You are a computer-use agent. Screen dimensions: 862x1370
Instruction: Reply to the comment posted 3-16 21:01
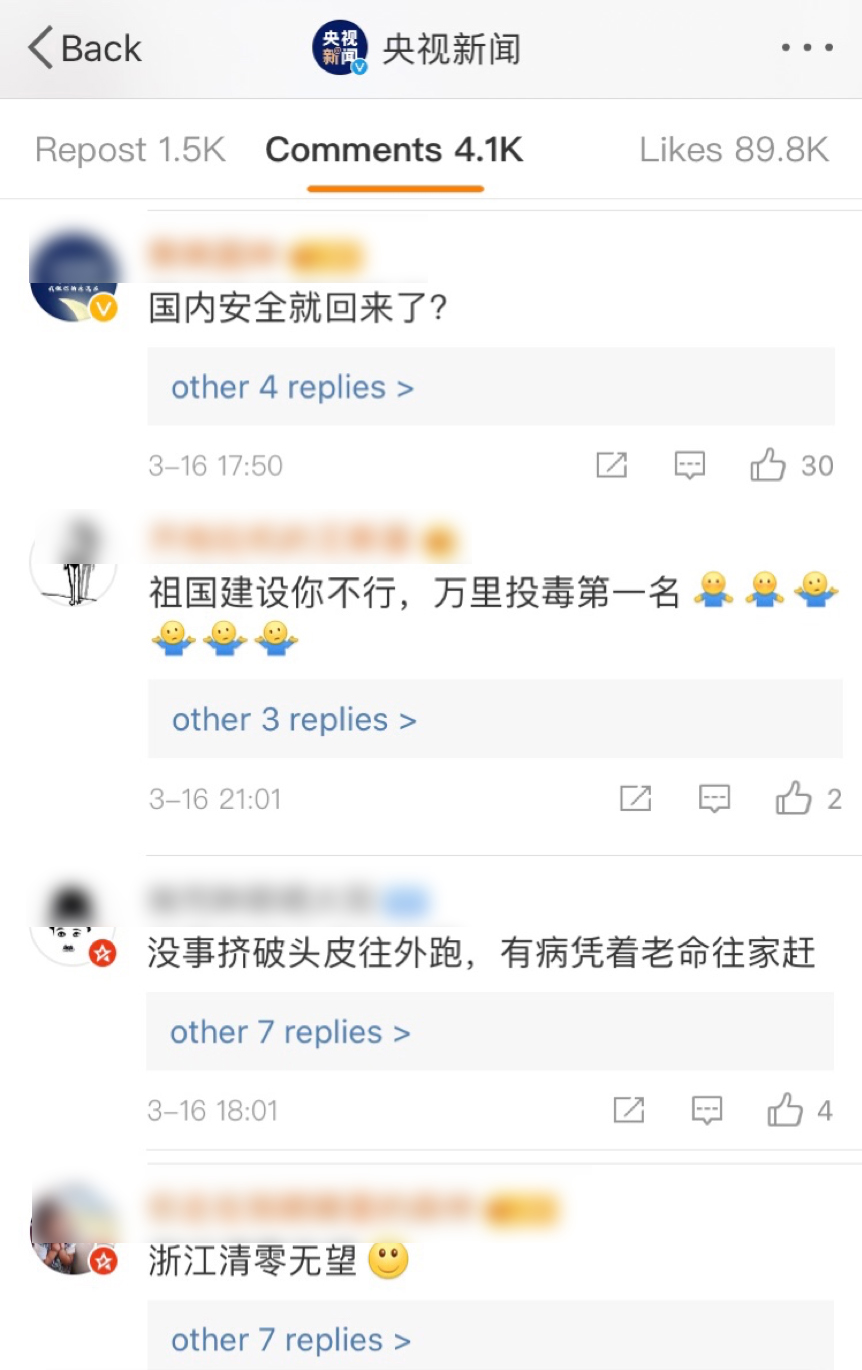[714, 798]
